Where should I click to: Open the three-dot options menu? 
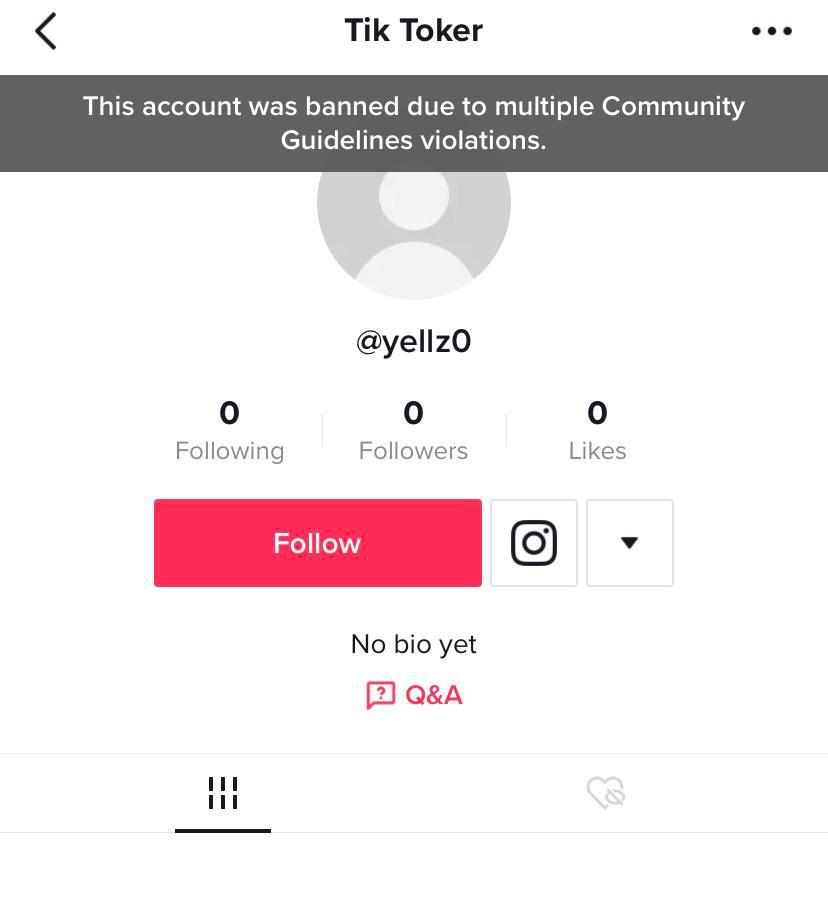coord(771,30)
